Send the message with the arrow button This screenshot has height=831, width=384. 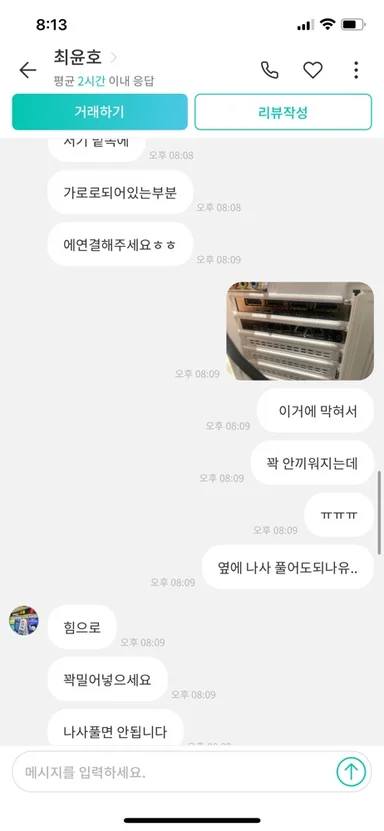click(351, 772)
